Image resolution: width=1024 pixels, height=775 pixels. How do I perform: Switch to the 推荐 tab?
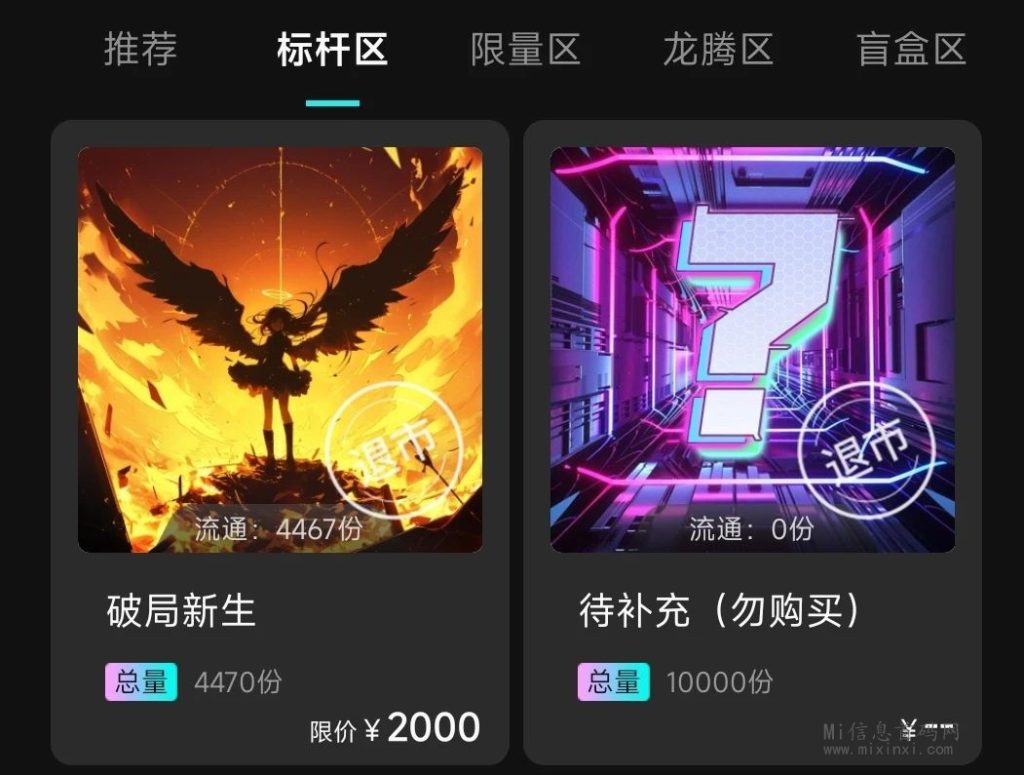[140, 50]
